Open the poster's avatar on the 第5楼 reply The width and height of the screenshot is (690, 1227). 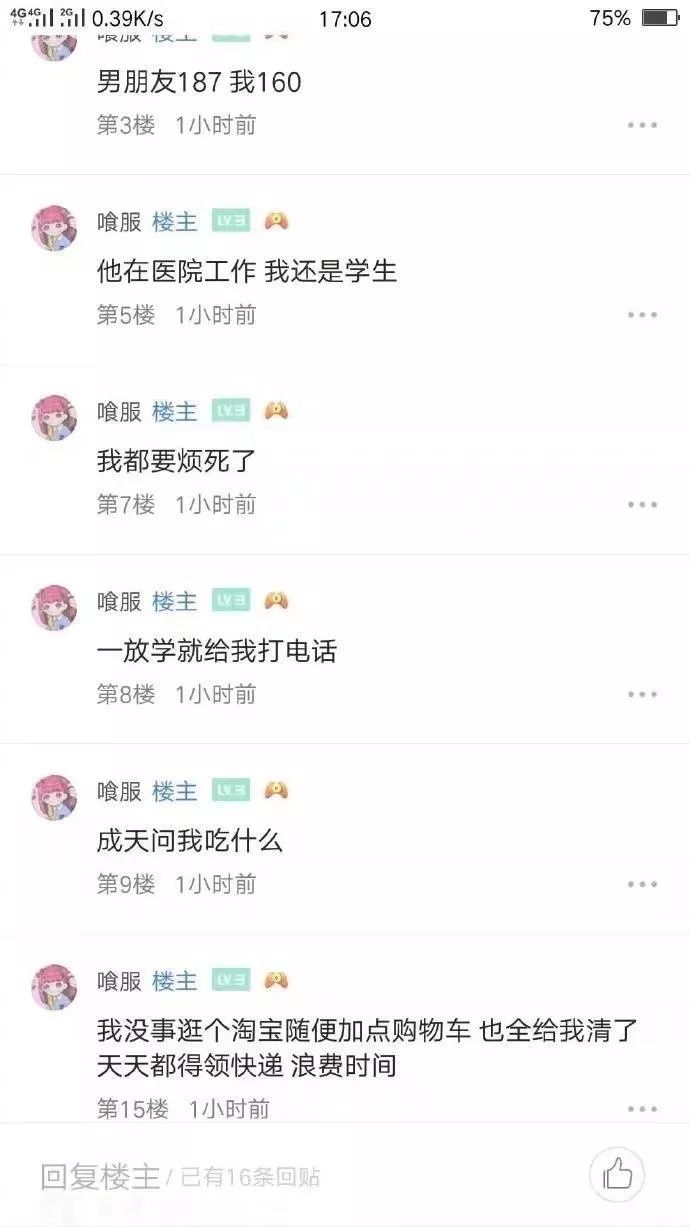[x=54, y=228]
